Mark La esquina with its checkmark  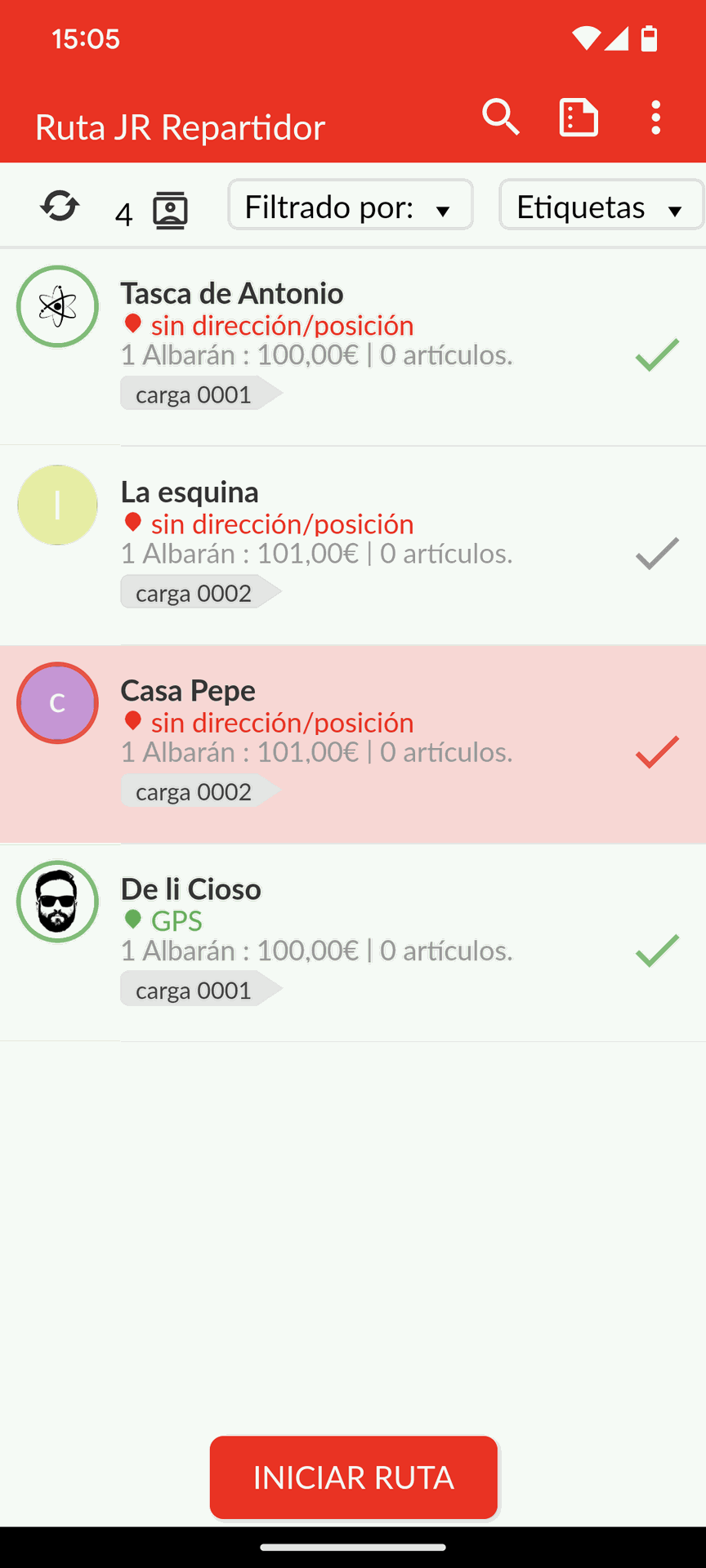[x=657, y=553]
